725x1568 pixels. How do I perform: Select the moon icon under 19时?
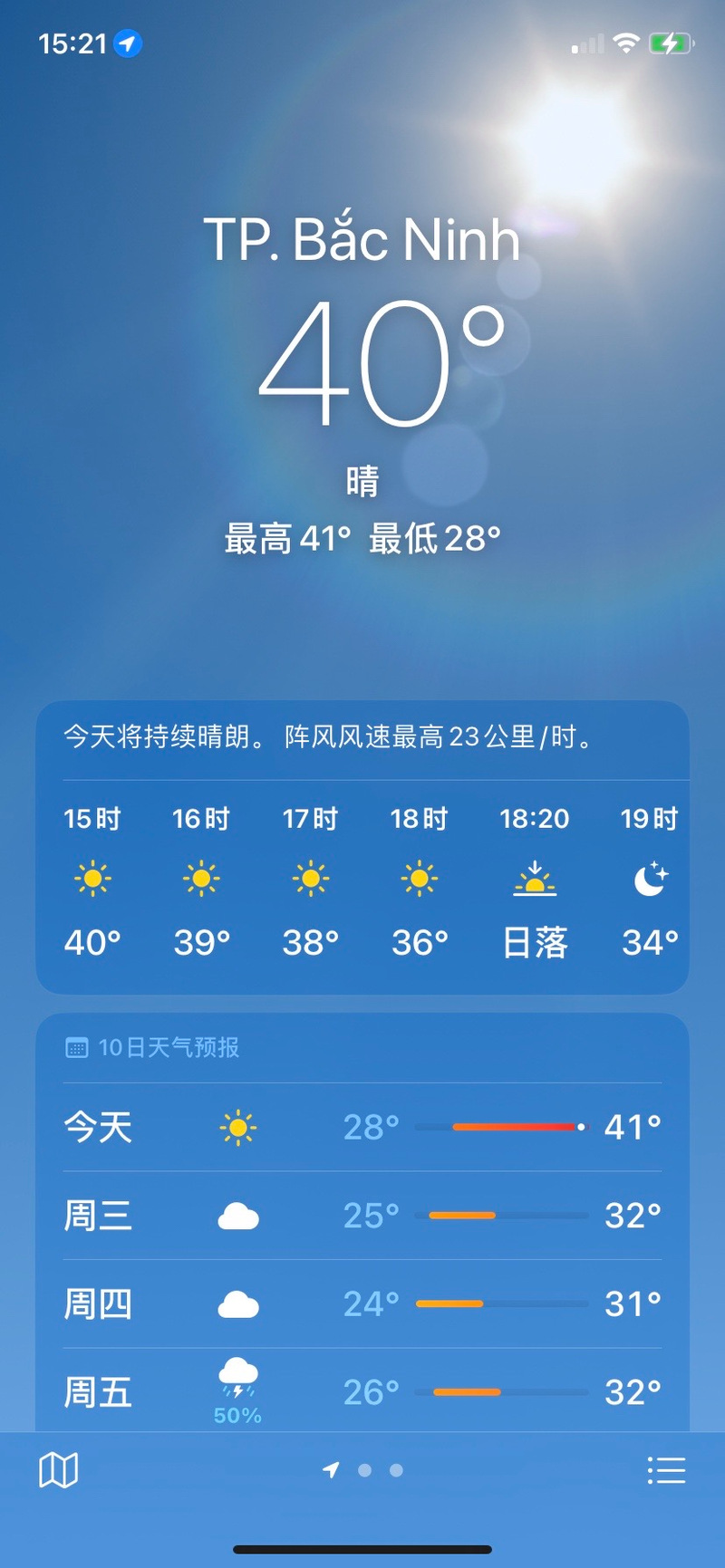click(649, 878)
